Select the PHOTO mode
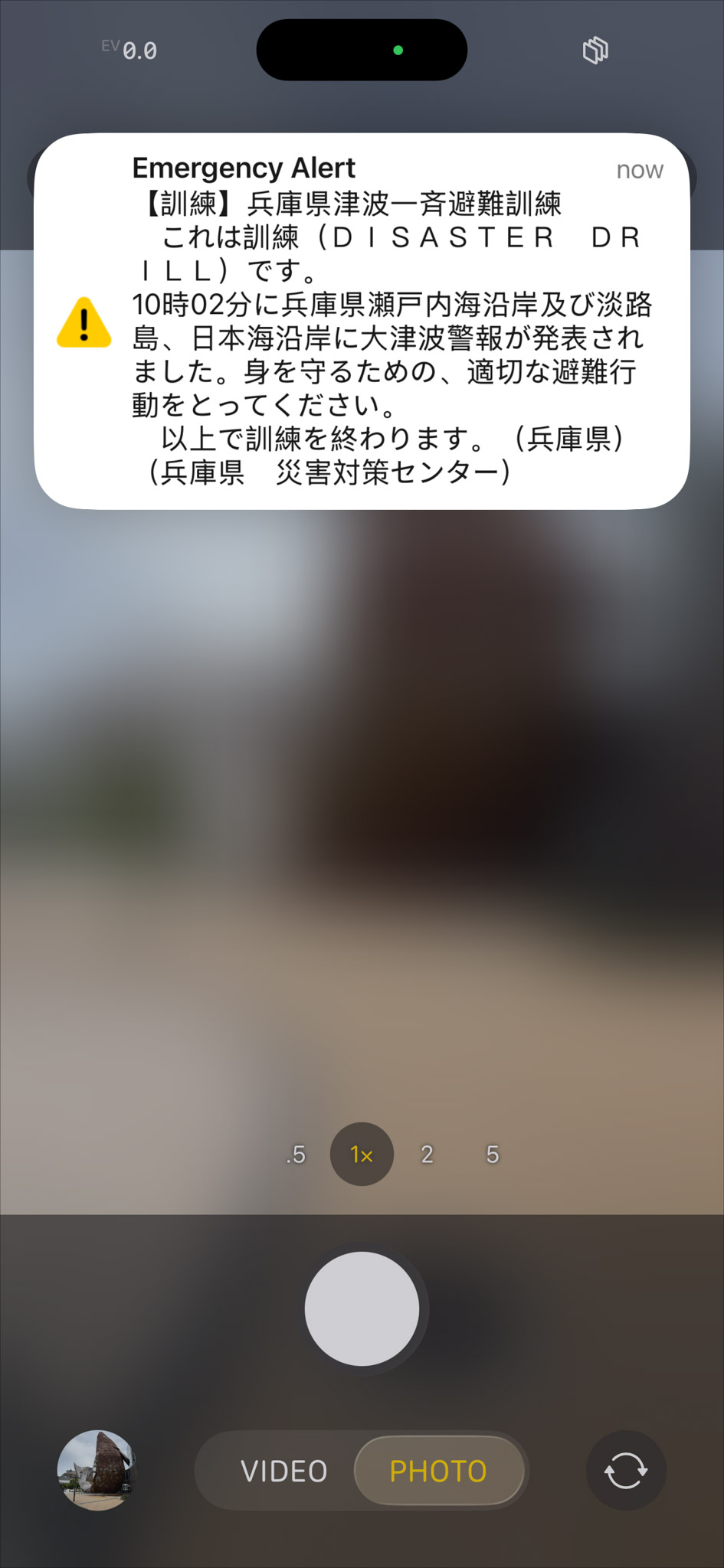The width and height of the screenshot is (724, 1568). [x=438, y=1471]
